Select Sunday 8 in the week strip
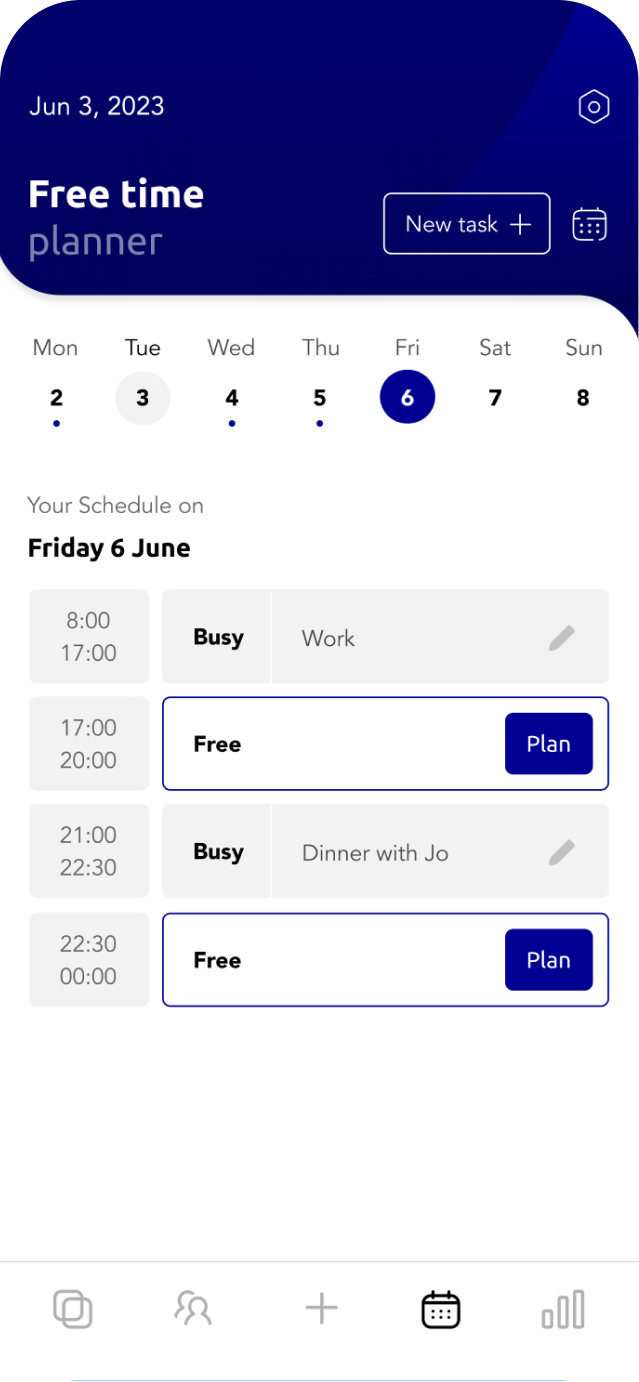Viewport: 639px width, 1382px height. (583, 397)
